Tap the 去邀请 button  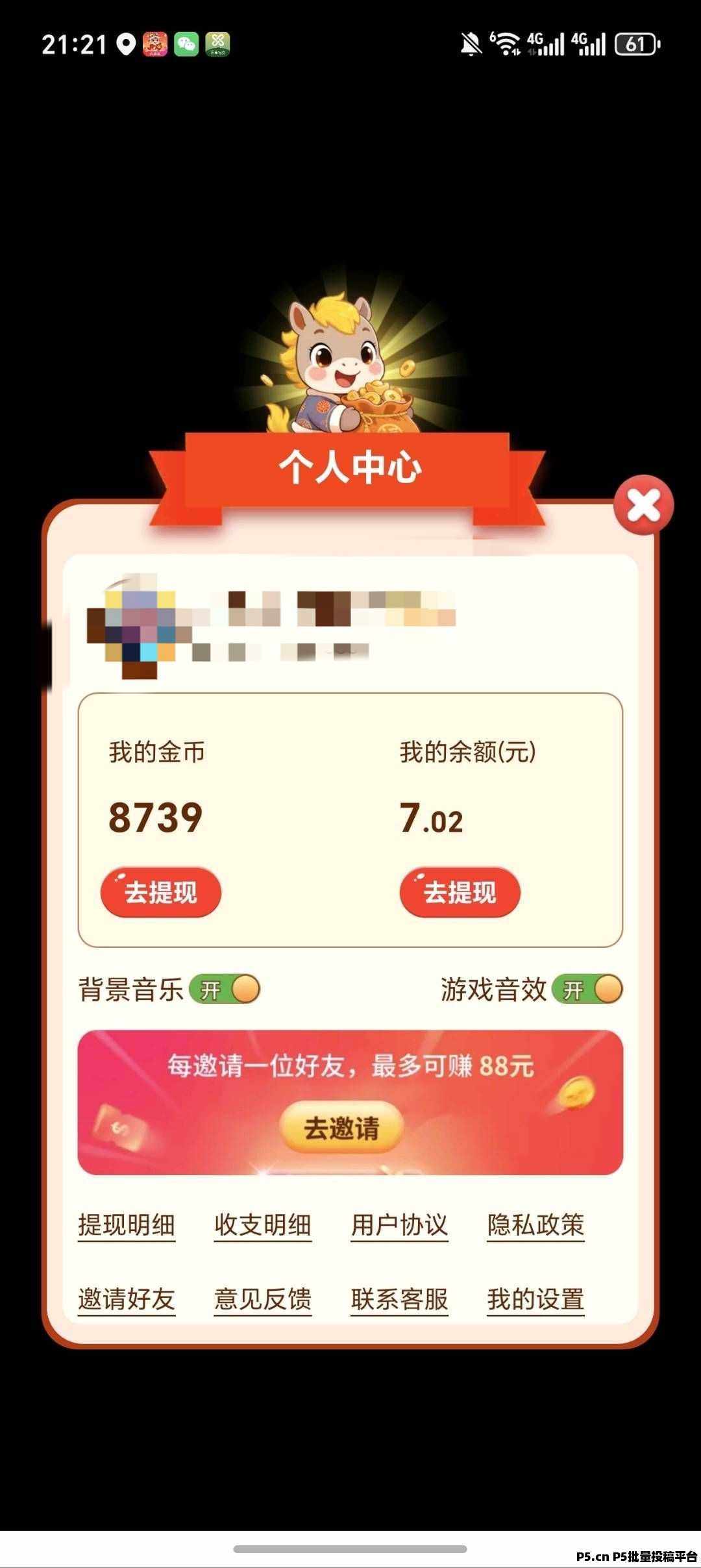(x=341, y=1128)
